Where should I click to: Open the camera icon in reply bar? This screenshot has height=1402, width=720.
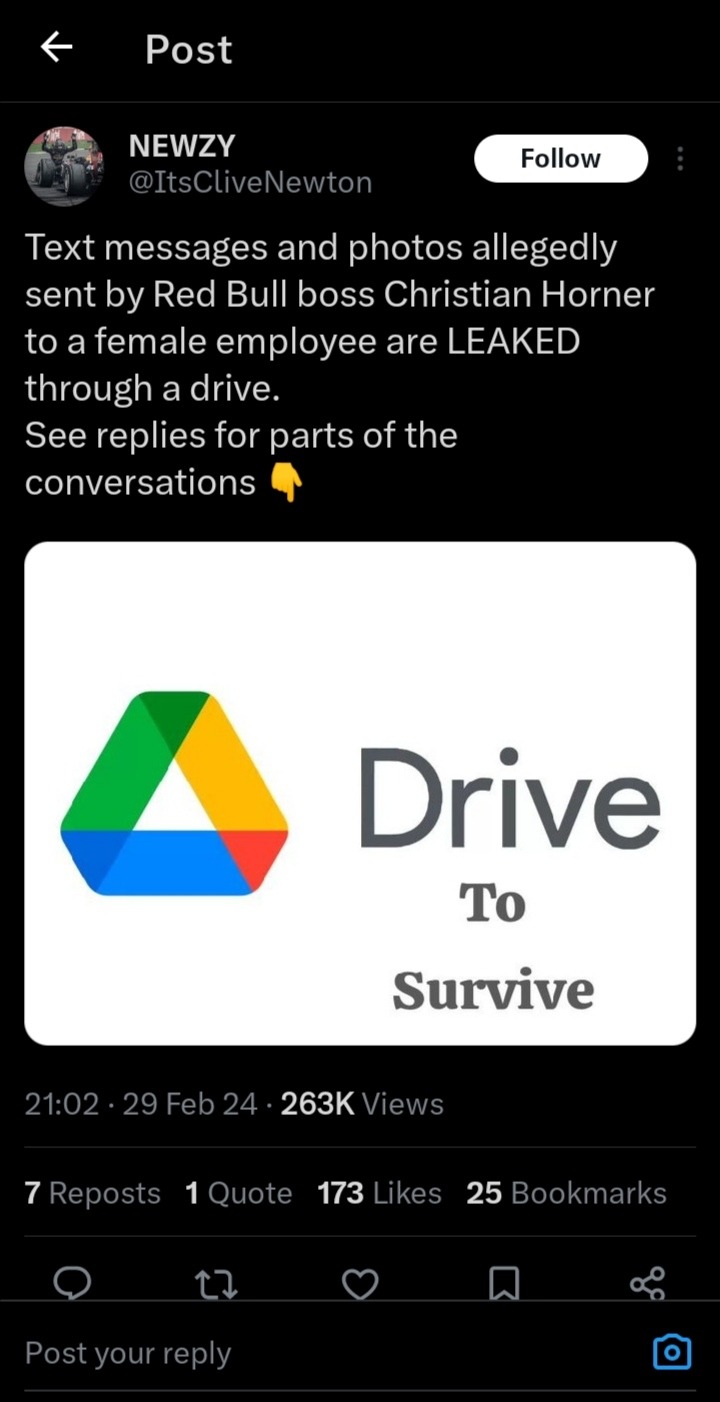671,1353
